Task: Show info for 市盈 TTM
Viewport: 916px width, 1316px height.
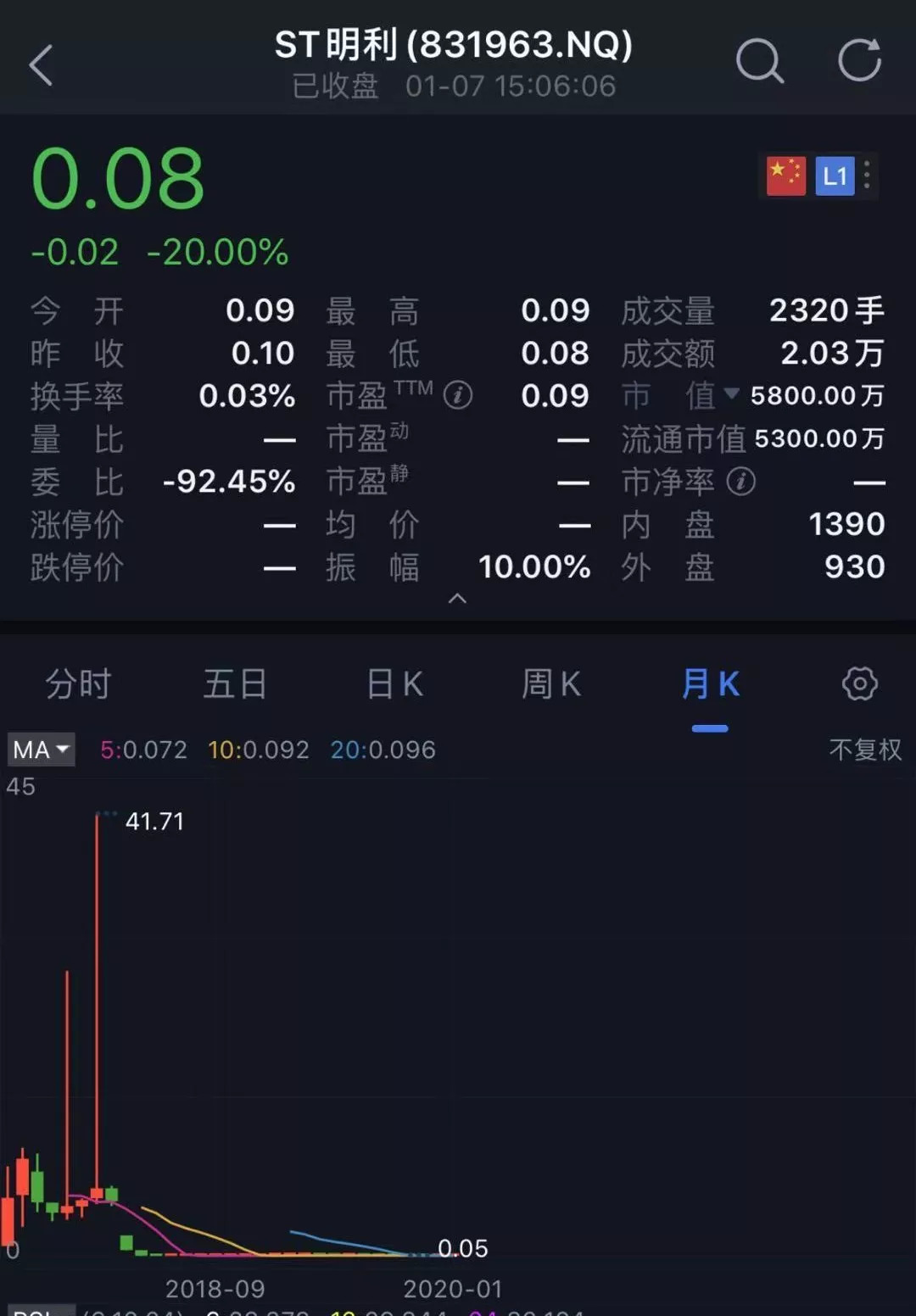Action: 458,394
